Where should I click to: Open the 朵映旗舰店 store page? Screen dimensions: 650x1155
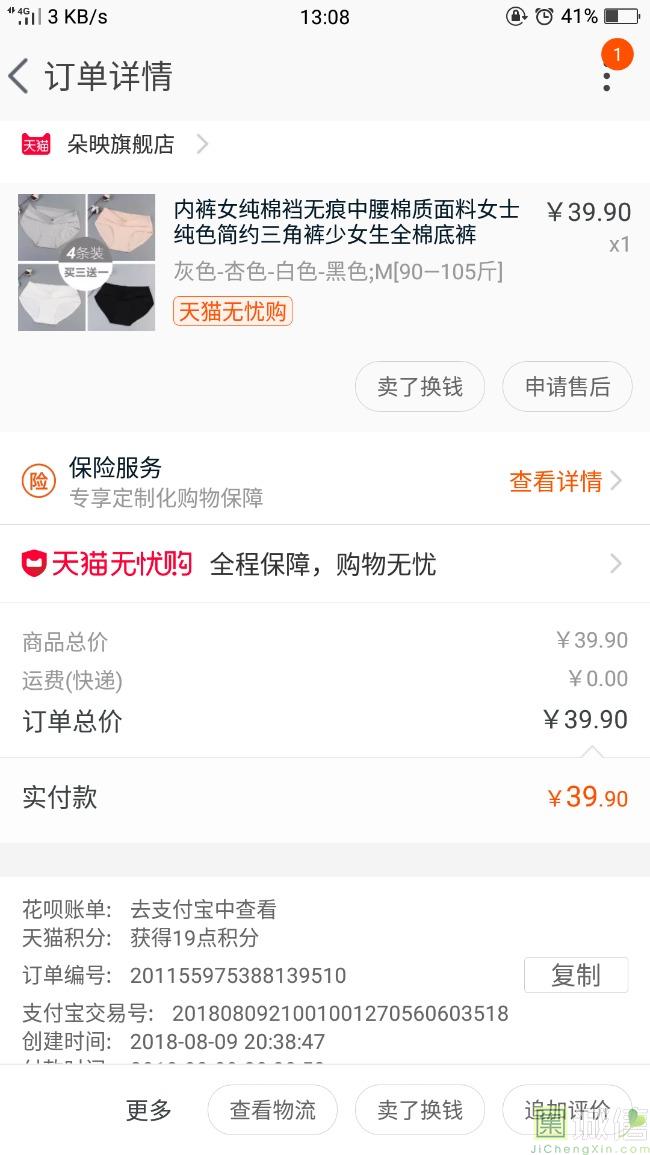click(120, 144)
